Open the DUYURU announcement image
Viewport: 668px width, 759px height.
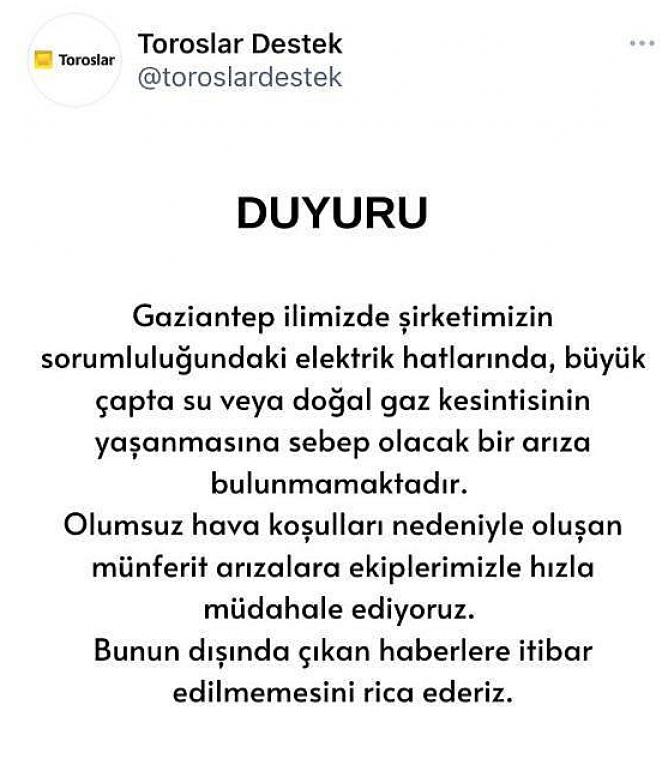click(333, 450)
